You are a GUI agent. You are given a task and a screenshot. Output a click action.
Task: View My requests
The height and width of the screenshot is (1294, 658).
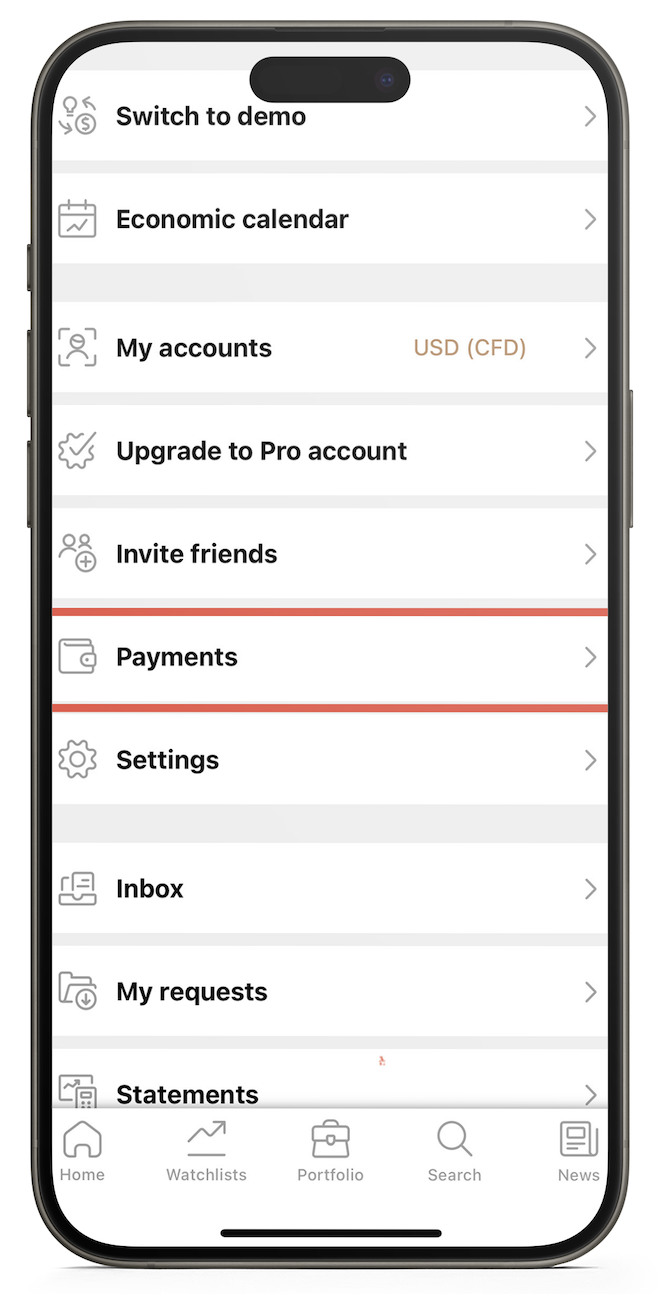328,992
